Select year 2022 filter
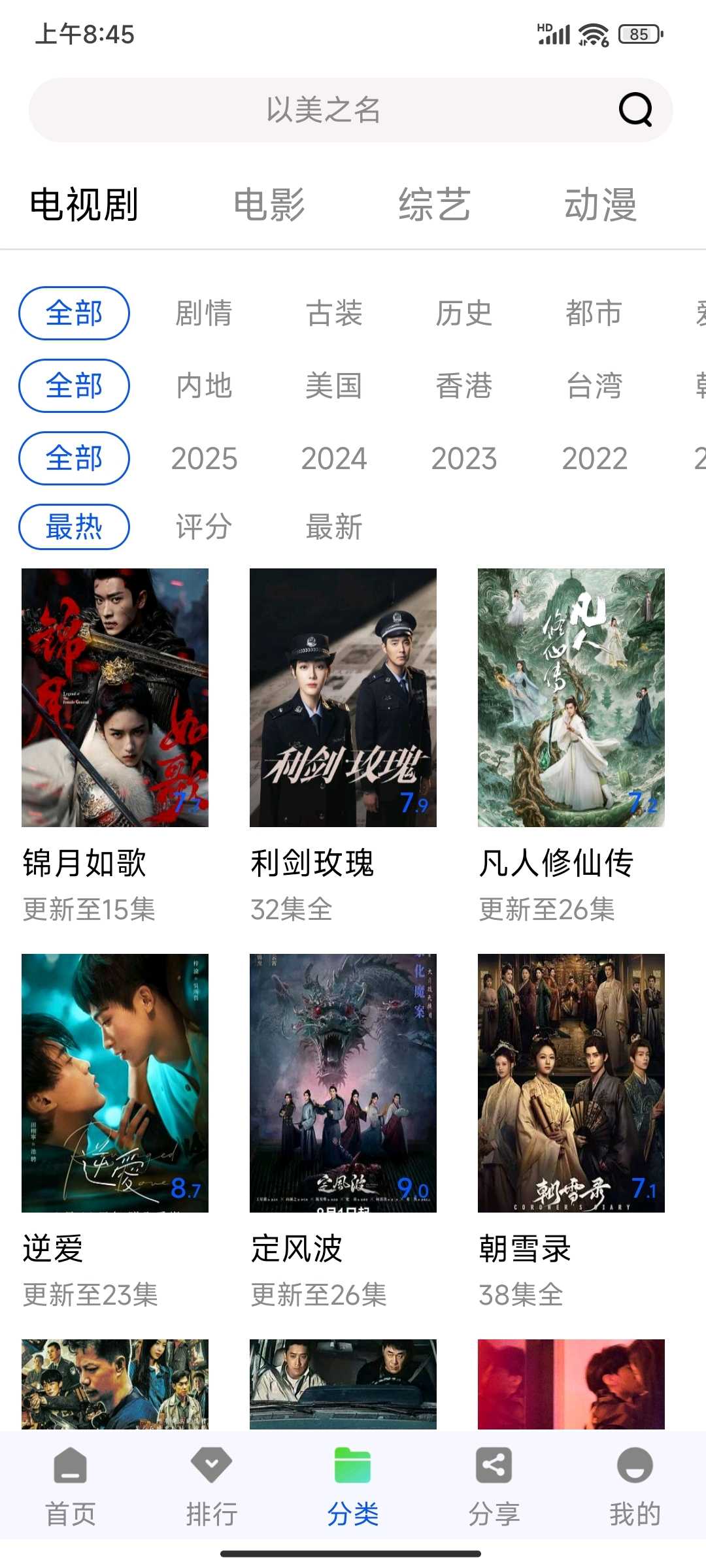 pos(594,458)
